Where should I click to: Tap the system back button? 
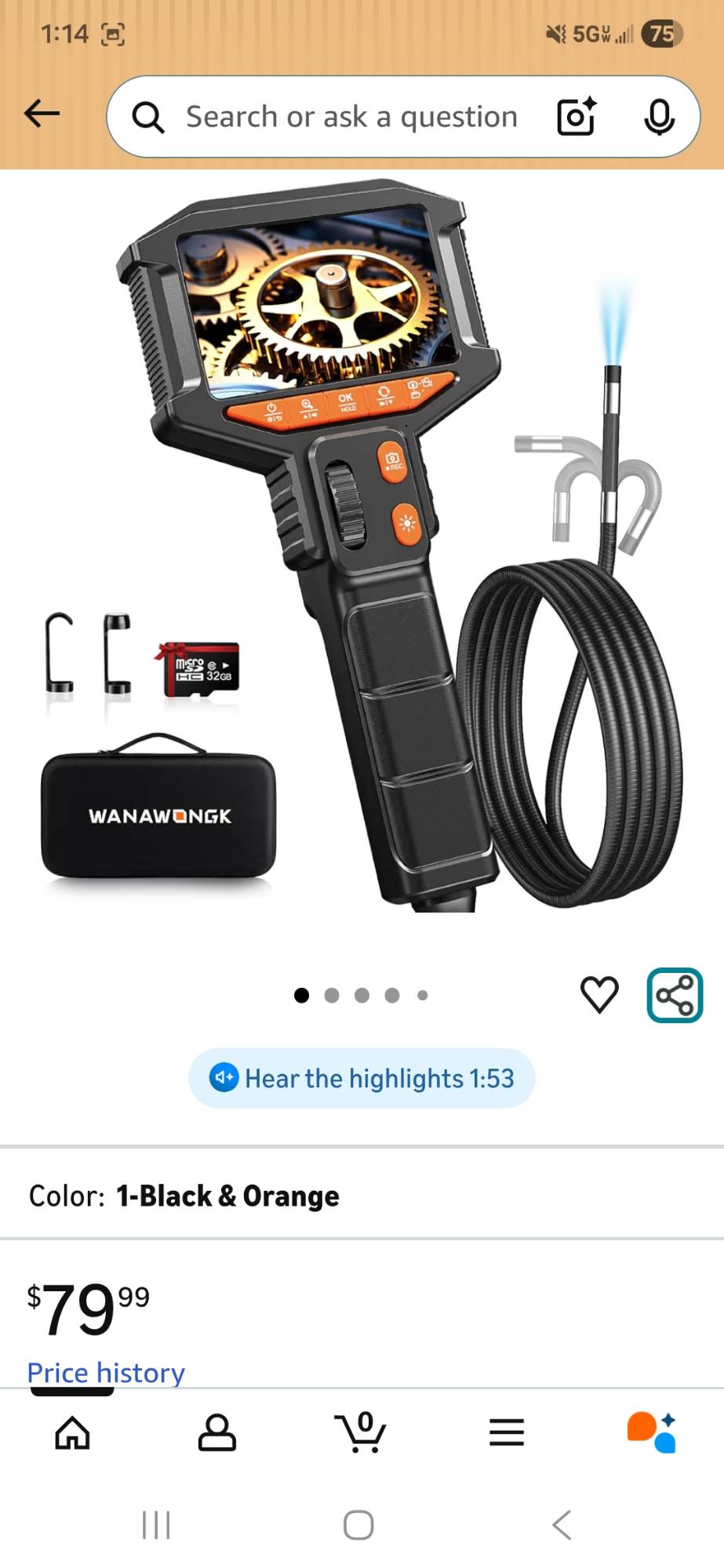(562, 1525)
